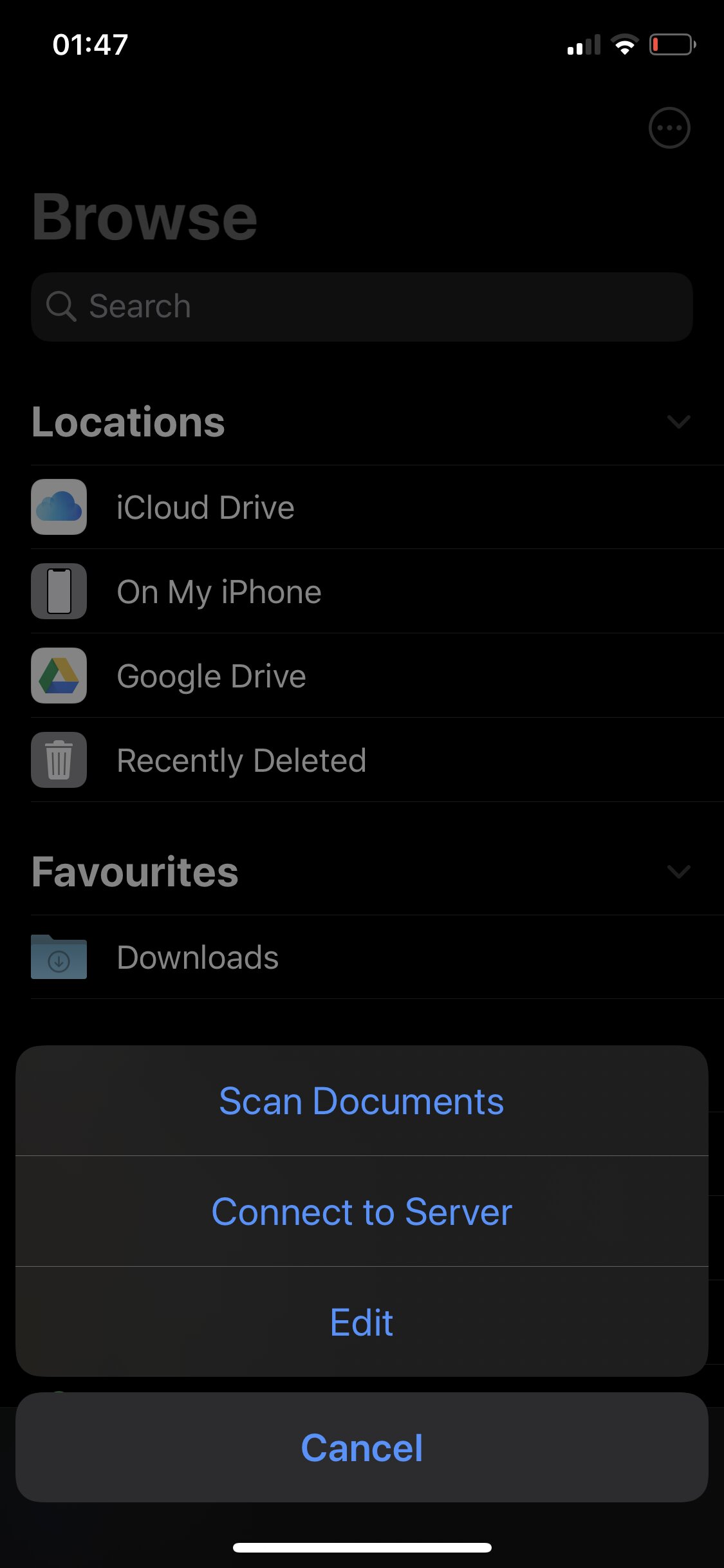The image size is (724, 1568).
Task: Choose Scan Documents from the action sheet
Action: 362,1101
